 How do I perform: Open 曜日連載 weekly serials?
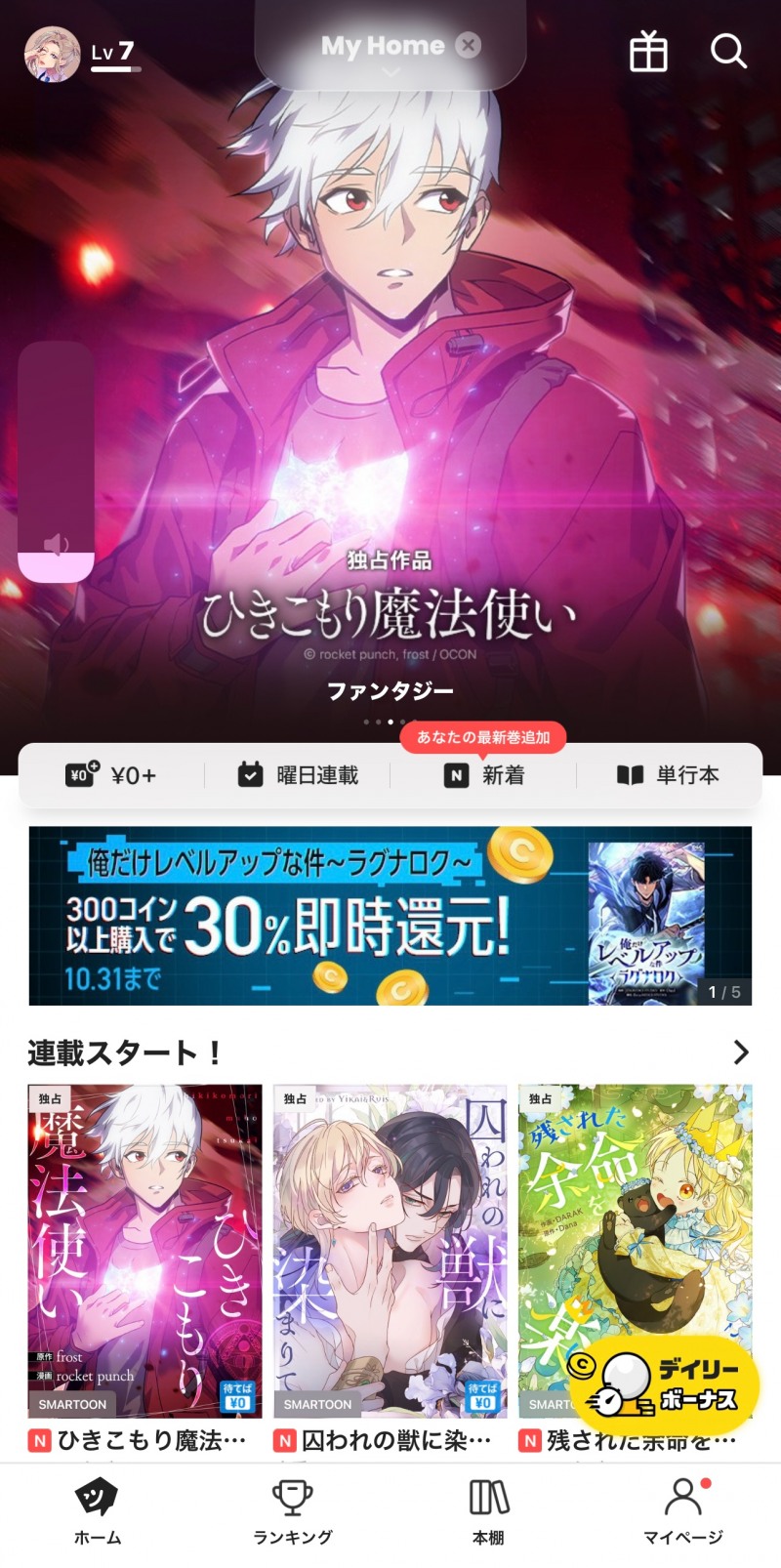tap(298, 775)
